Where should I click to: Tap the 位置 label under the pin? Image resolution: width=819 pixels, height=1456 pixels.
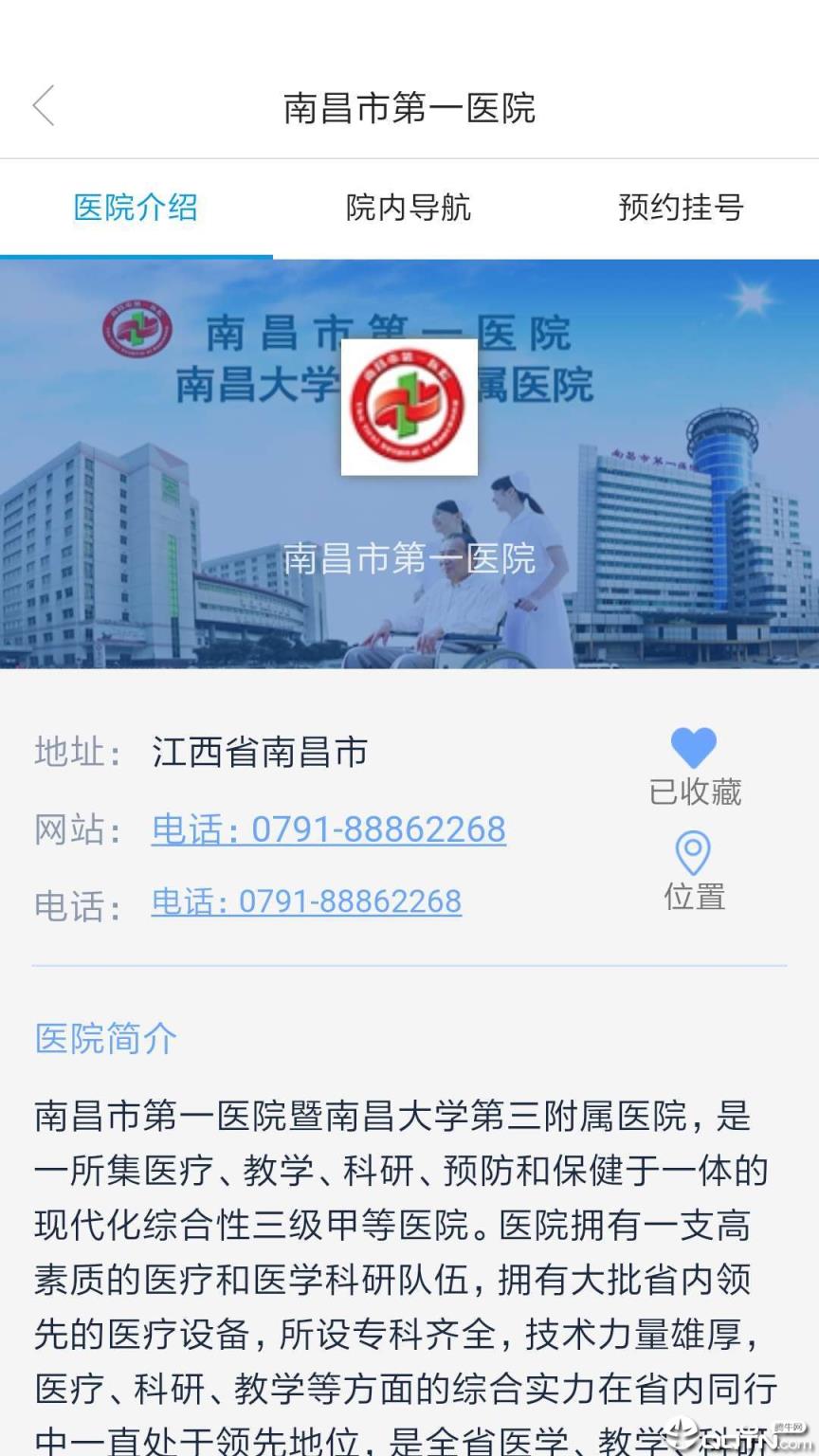pyautogui.click(x=694, y=896)
